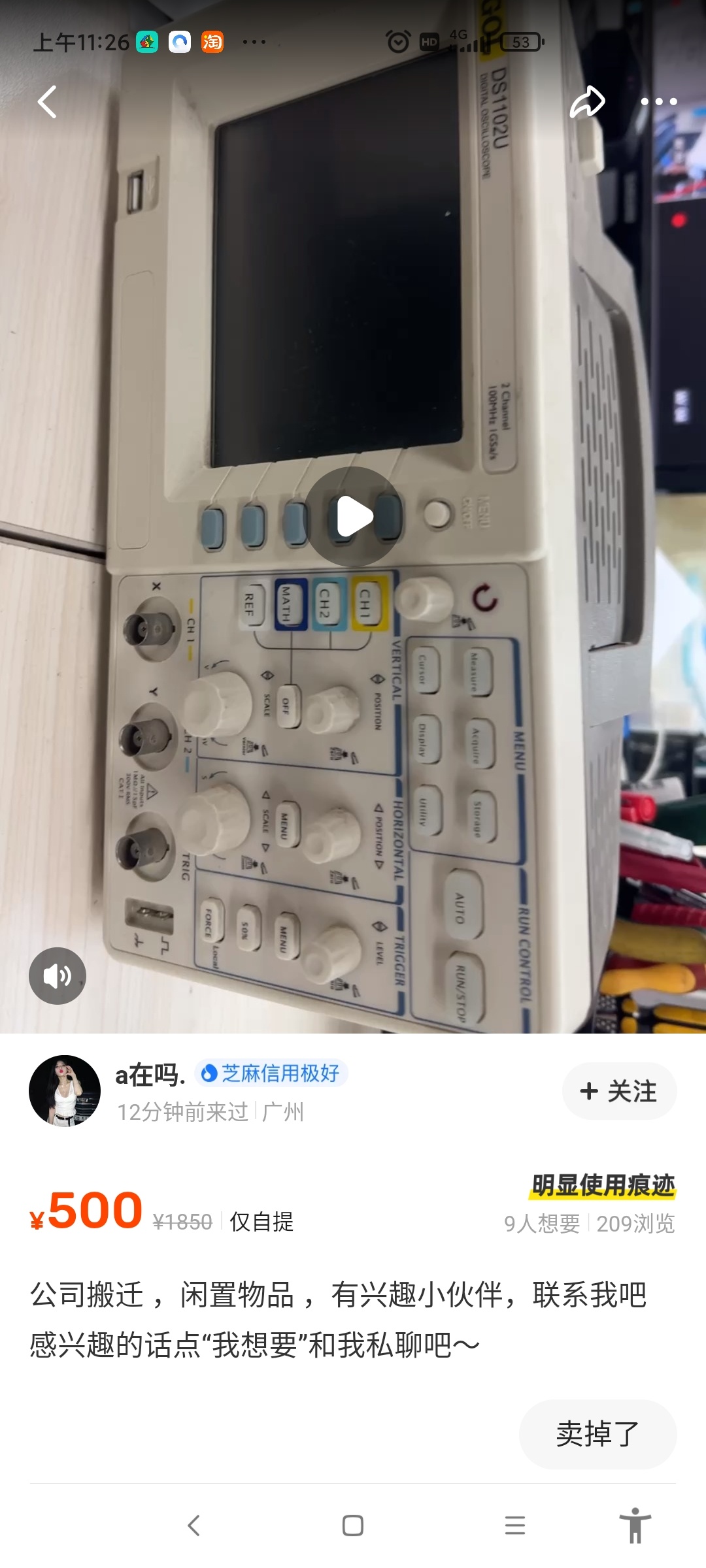Follow the seller with 关注 button

click(x=618, y=1091)
